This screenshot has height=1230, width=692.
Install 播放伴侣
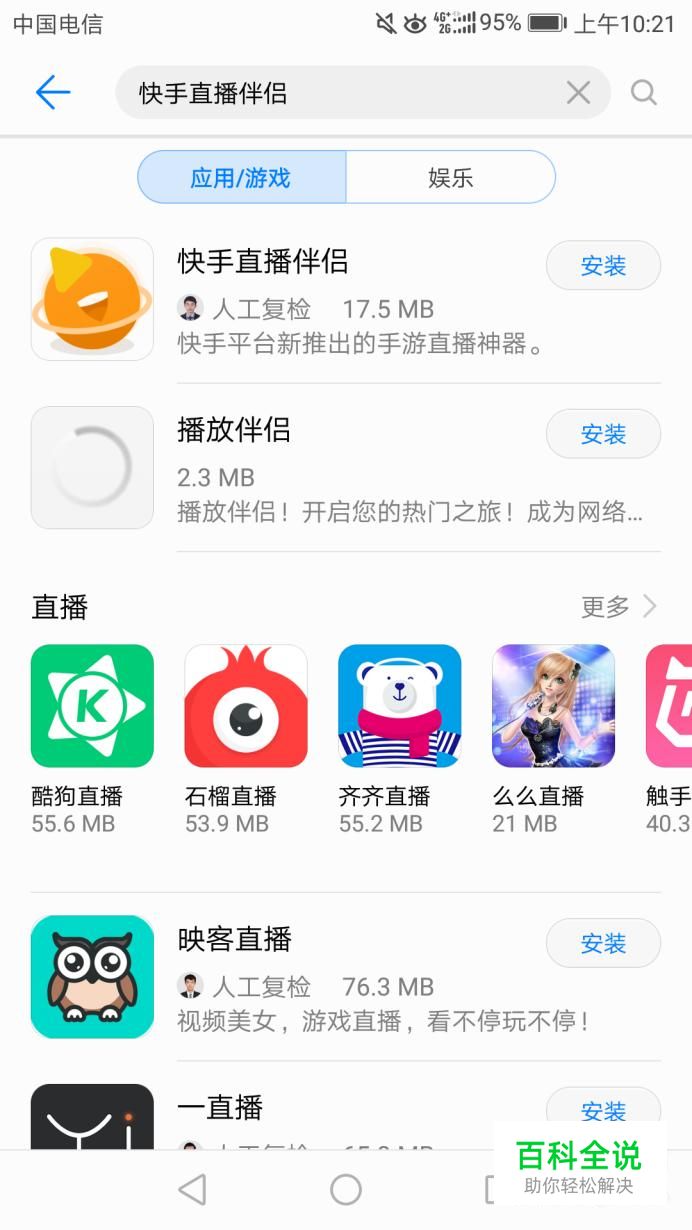[x=603, y=434]
